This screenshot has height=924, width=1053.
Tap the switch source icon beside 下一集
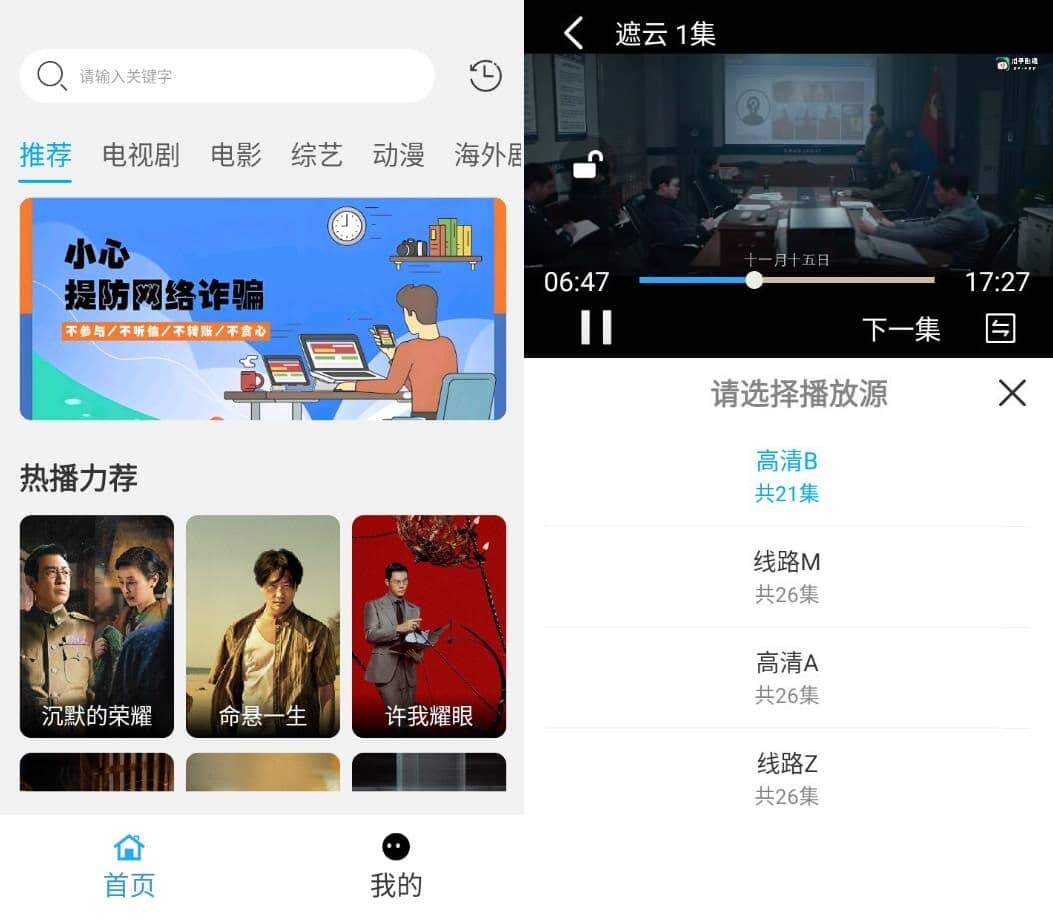[1000, 328]
